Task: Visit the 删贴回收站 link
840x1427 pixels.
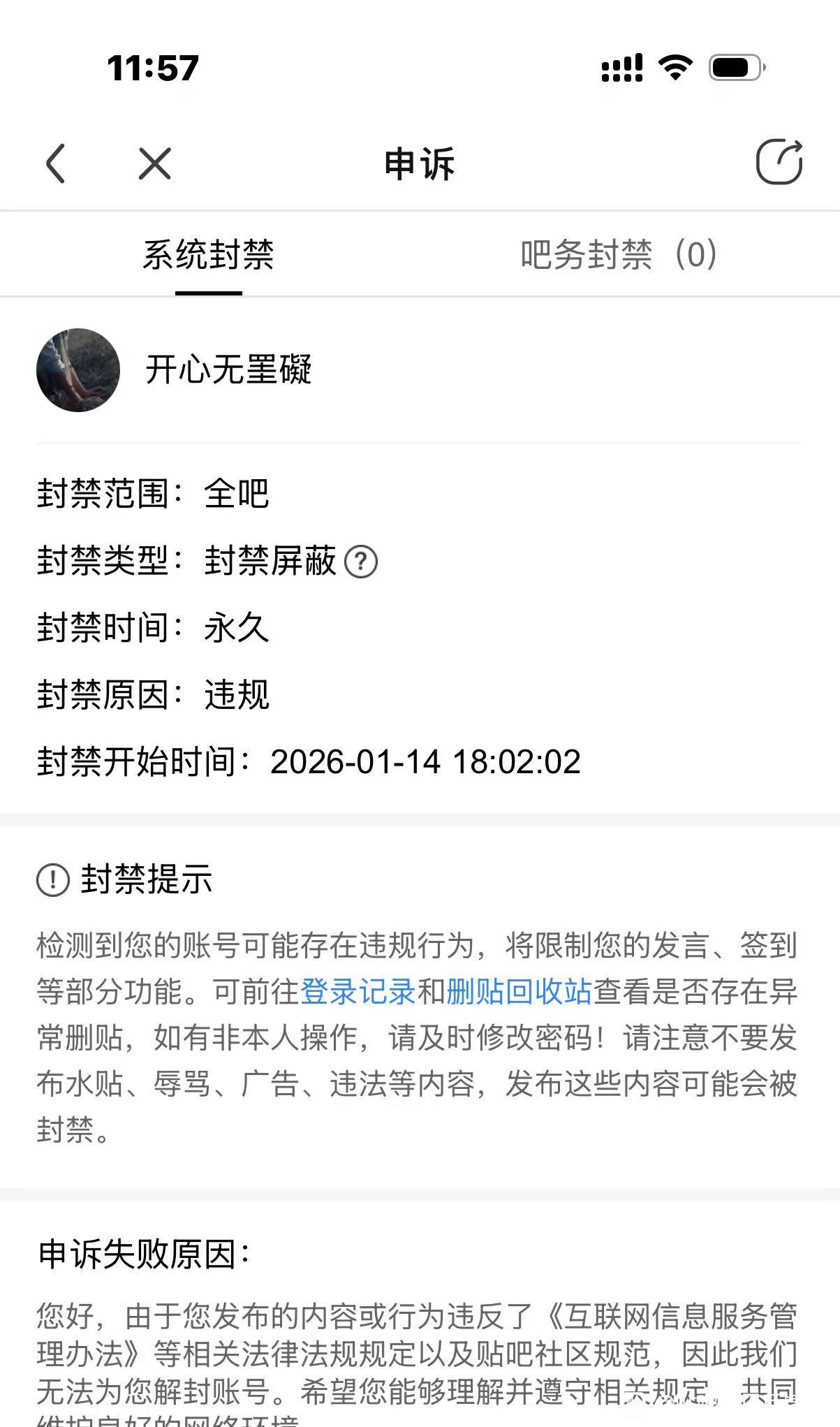Action: point(519,991)
